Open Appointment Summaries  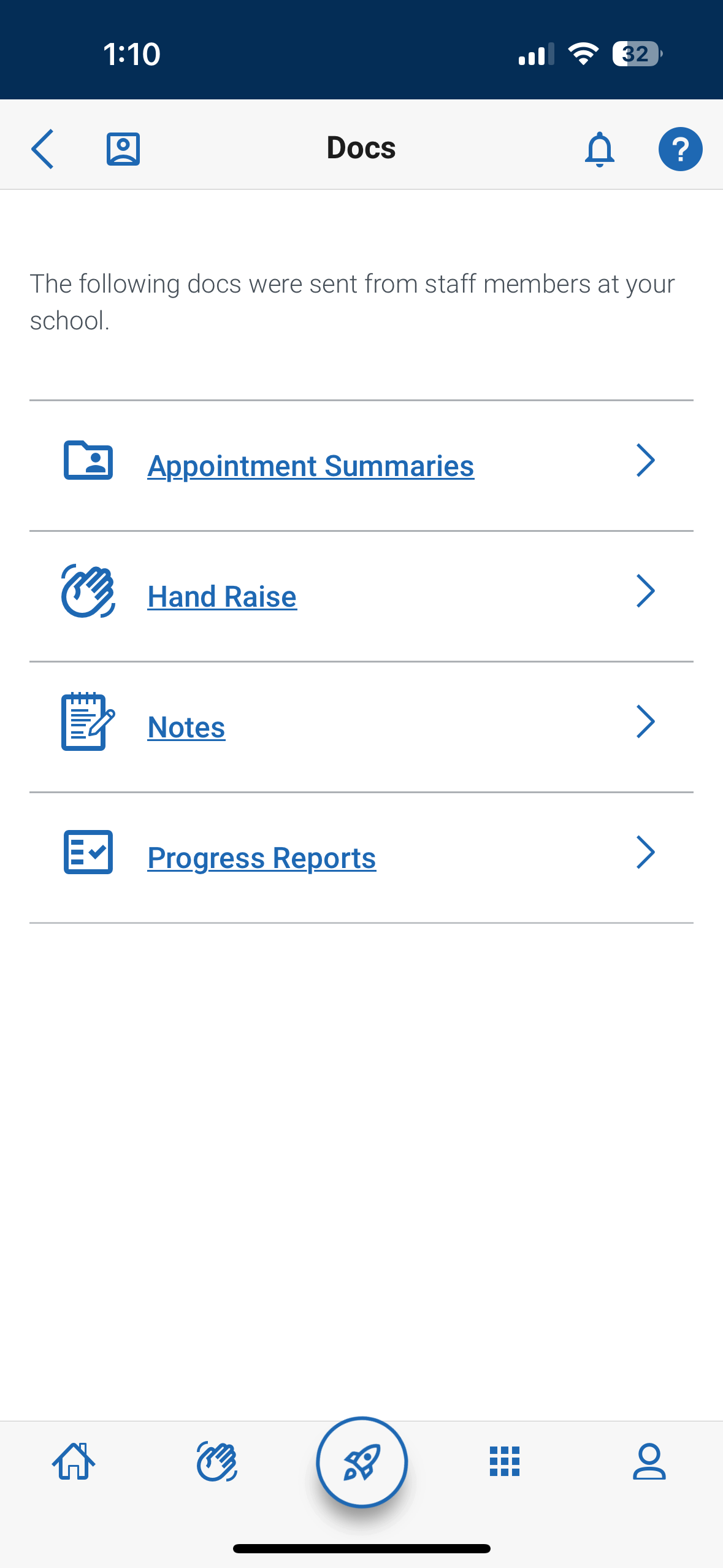[x=361, y=466]
